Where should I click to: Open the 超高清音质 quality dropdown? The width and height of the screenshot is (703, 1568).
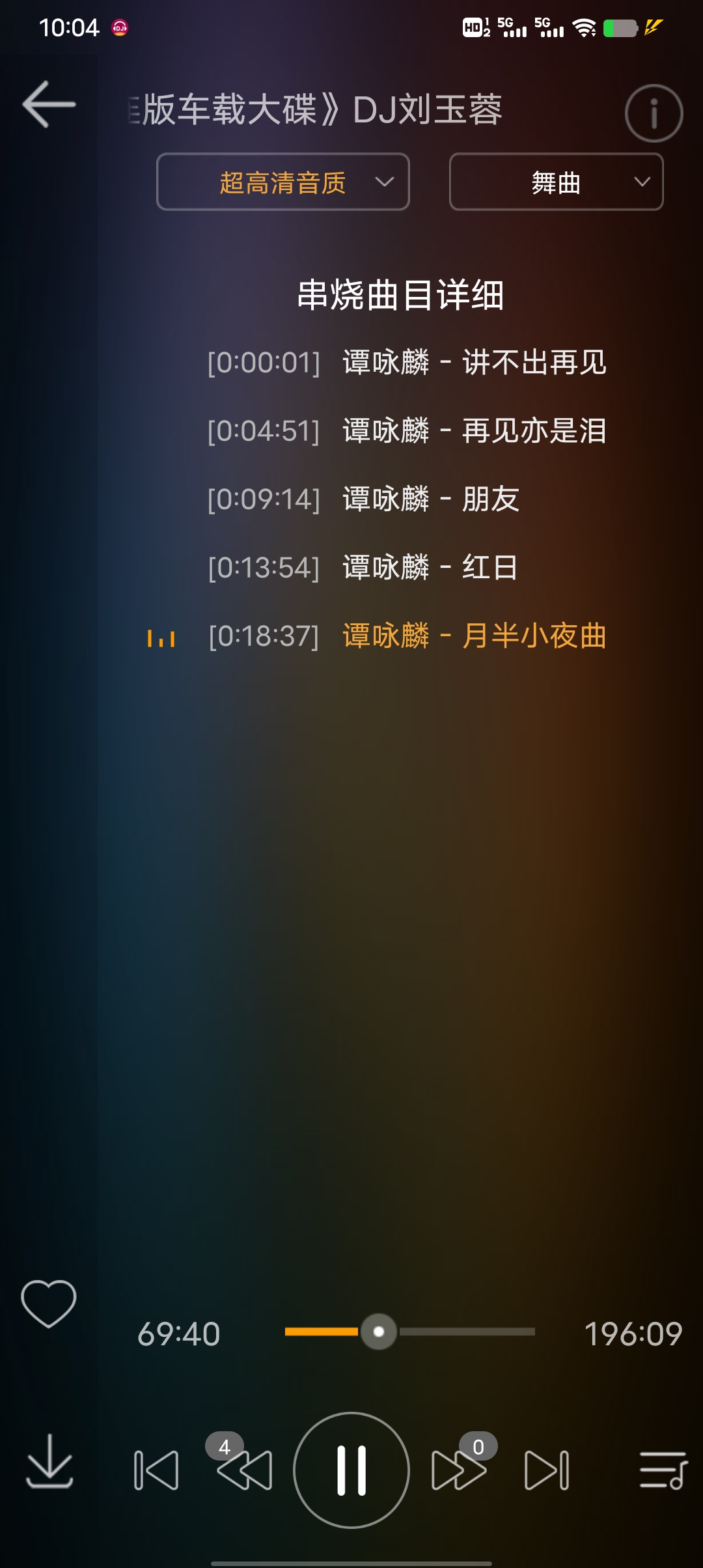coord(283,182)
